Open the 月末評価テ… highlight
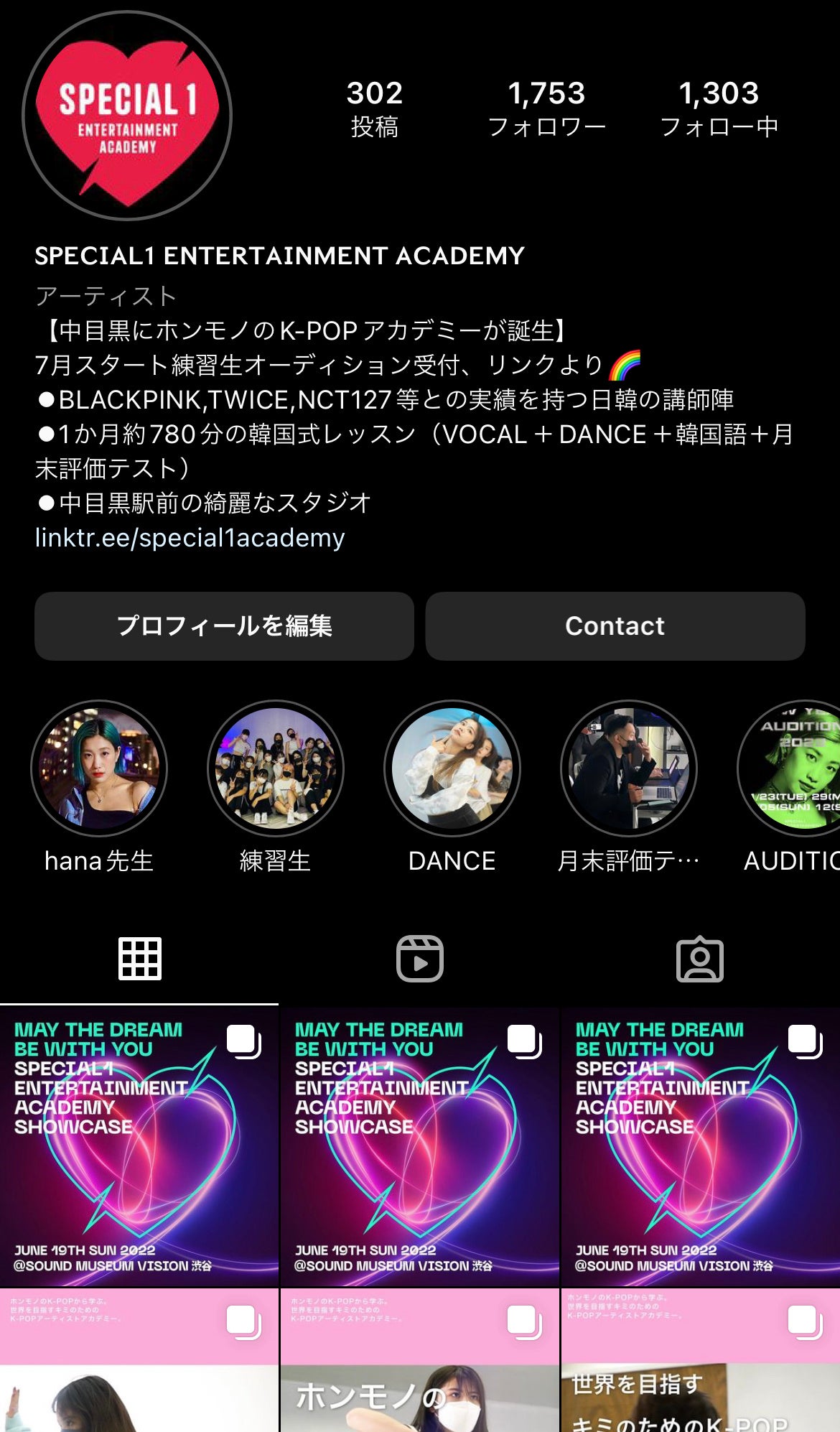Viewport: 840px width, 1432px height. (629, 768)
